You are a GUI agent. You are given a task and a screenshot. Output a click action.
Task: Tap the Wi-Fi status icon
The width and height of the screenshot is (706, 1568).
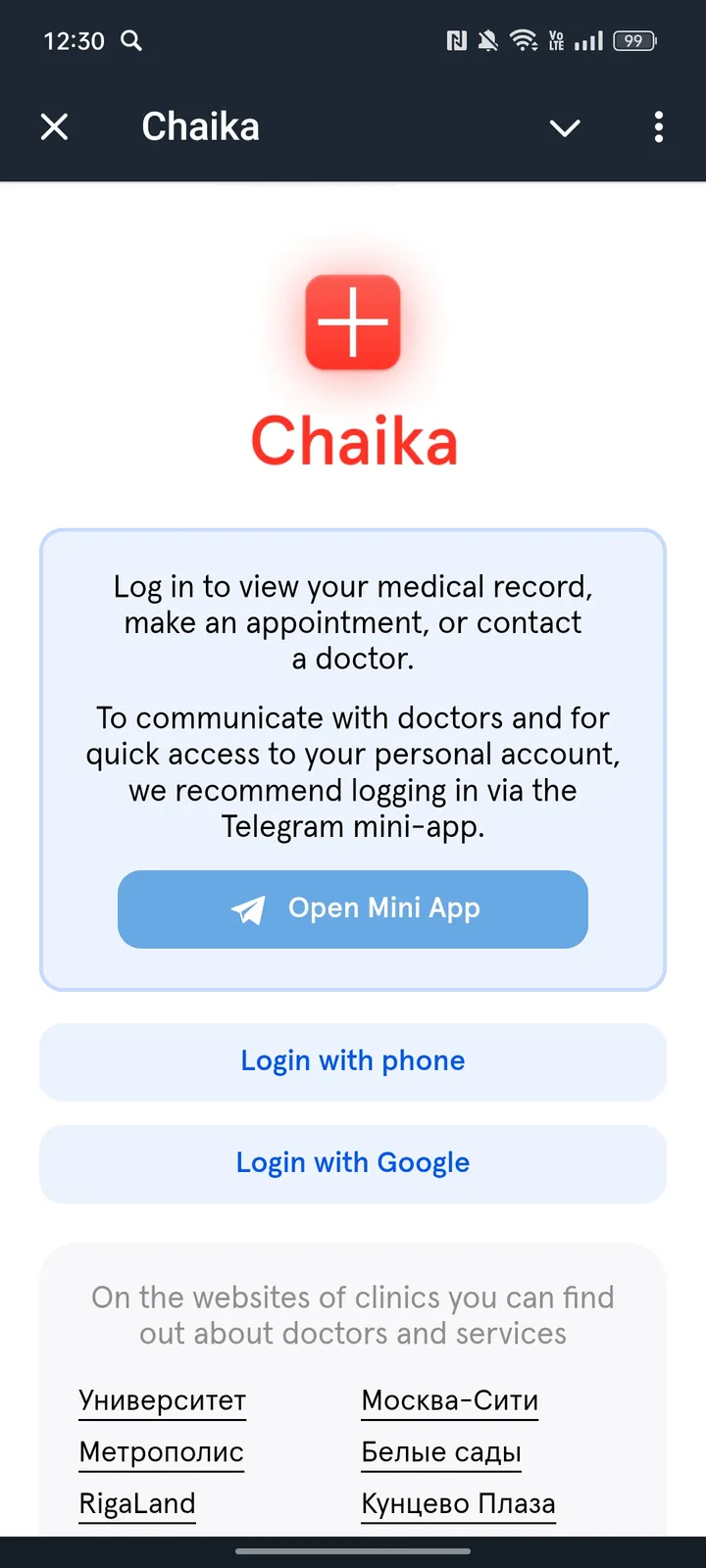coord(523,40)
